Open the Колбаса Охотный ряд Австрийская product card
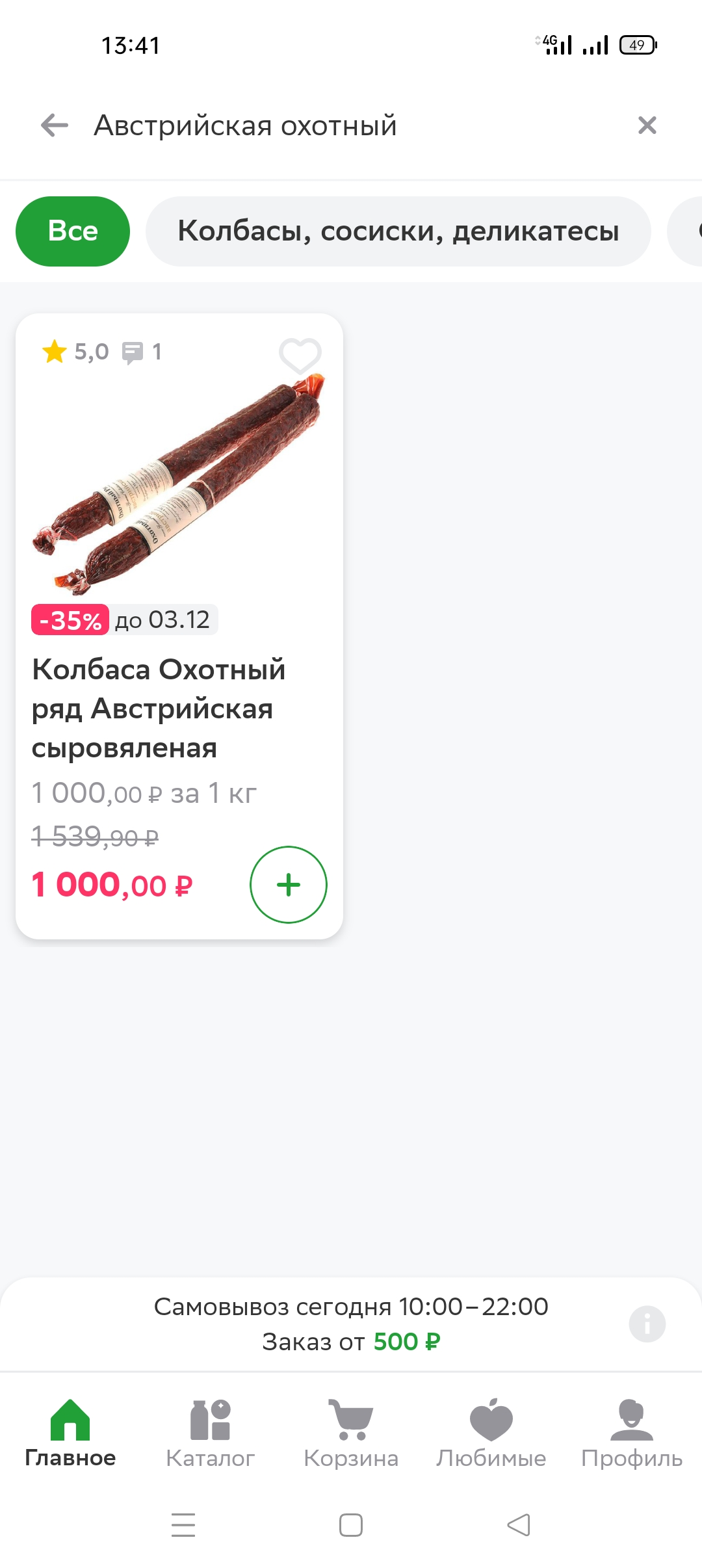Viewport: 702px width, 1568px height. pyautogui.click(x=179, y=626)
